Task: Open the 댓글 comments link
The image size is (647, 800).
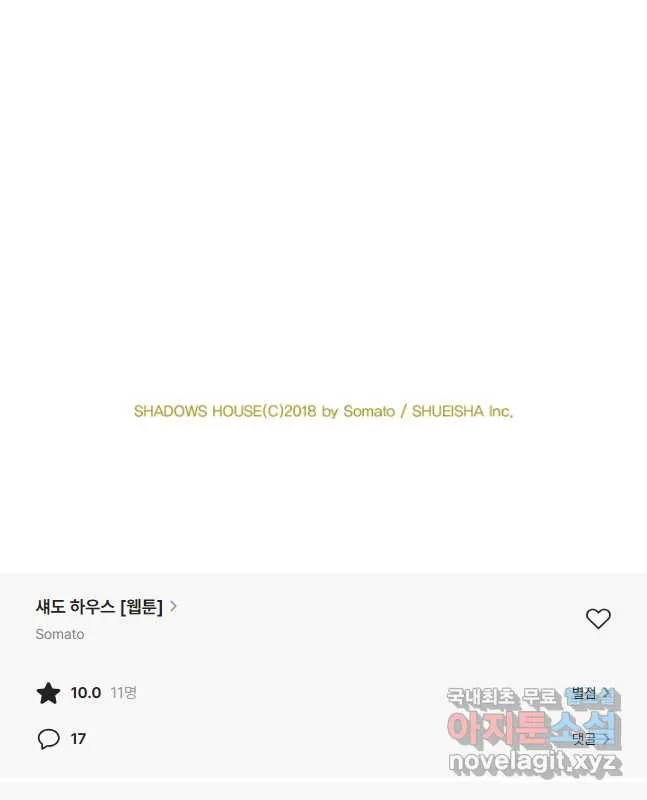Action: (x=590, y=739)
